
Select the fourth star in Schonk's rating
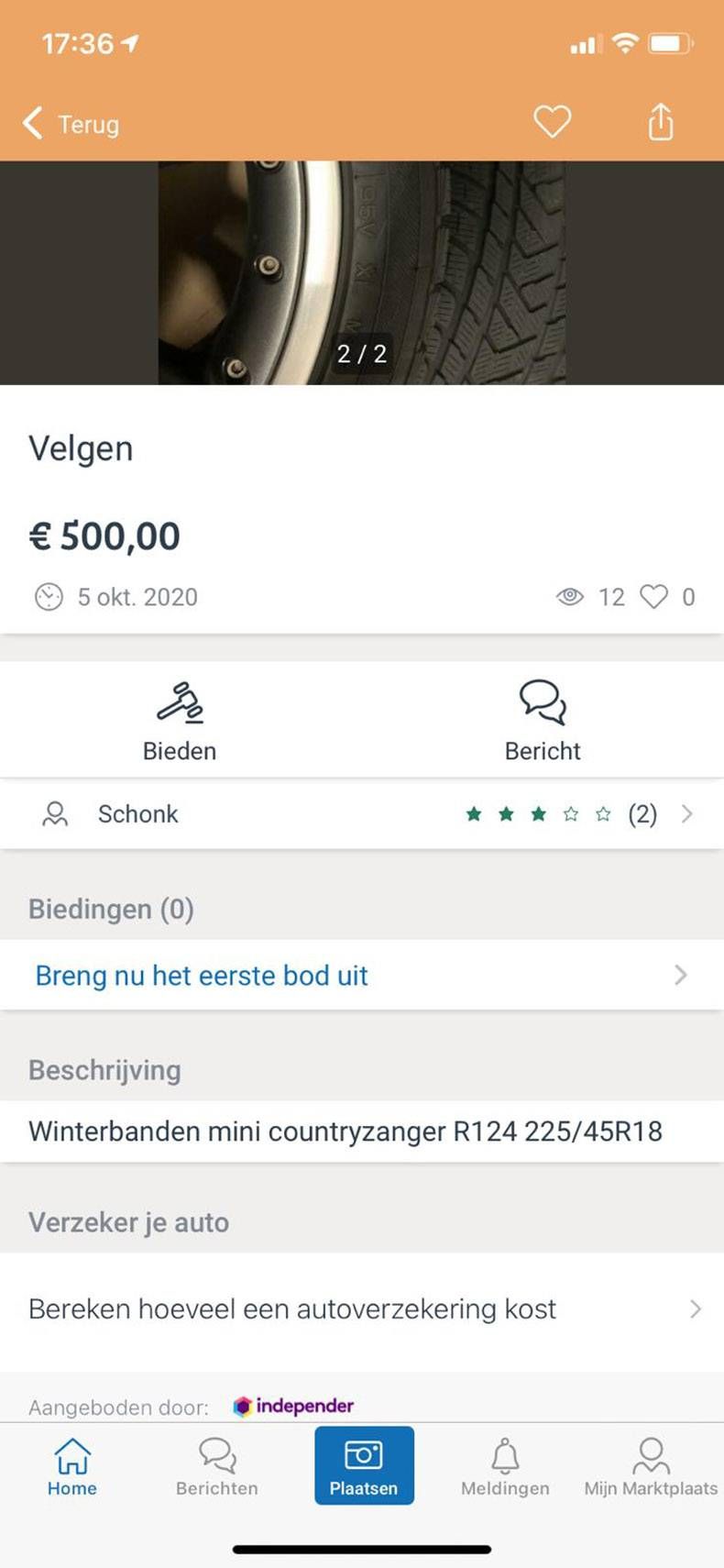coord(570,812)
